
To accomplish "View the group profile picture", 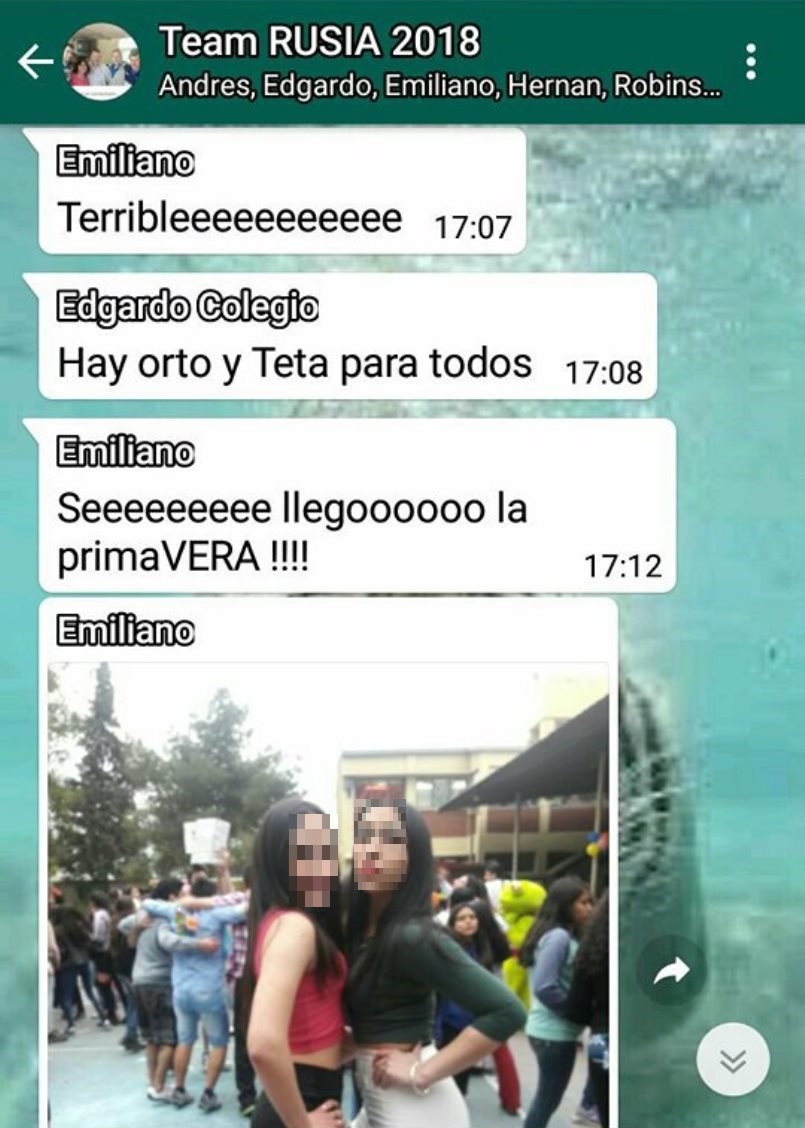I will coord(101,62).
